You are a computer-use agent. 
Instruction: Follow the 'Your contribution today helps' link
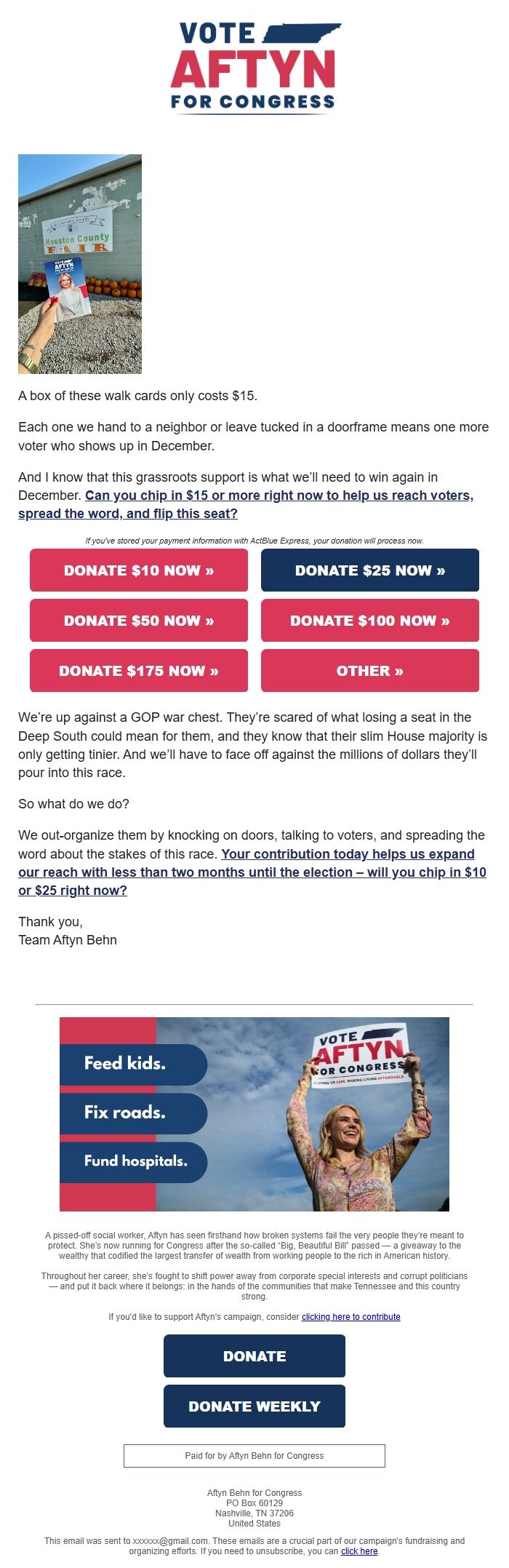click(x=348, y=854)
